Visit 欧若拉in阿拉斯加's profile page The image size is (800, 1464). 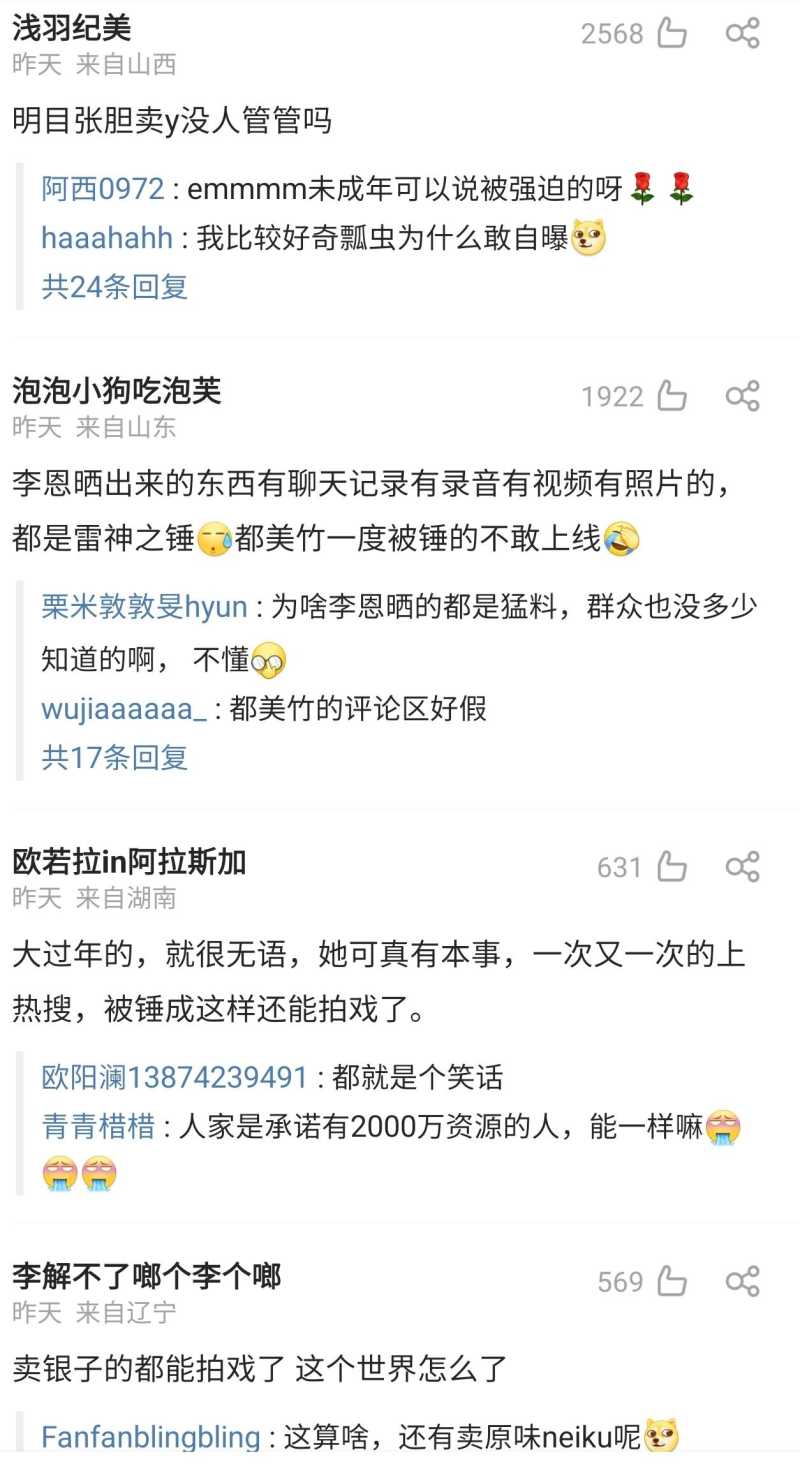129,862
